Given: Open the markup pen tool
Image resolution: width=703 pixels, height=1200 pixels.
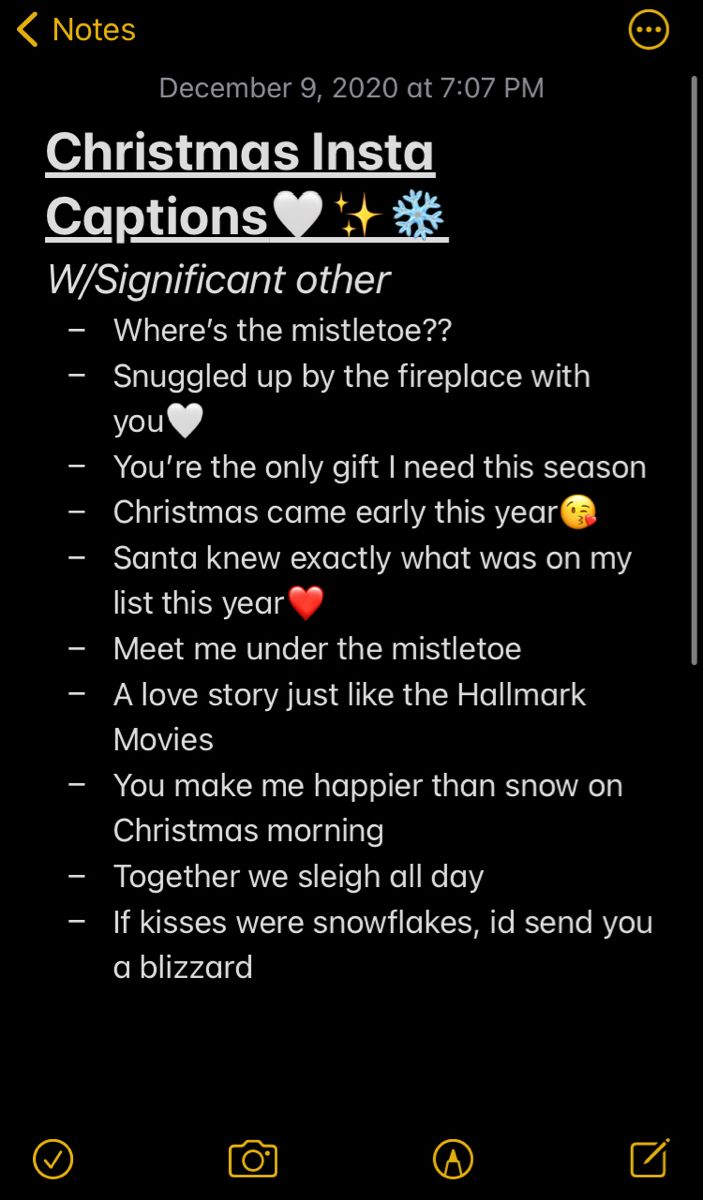Looking at the screenshot, I should 452,1159.
